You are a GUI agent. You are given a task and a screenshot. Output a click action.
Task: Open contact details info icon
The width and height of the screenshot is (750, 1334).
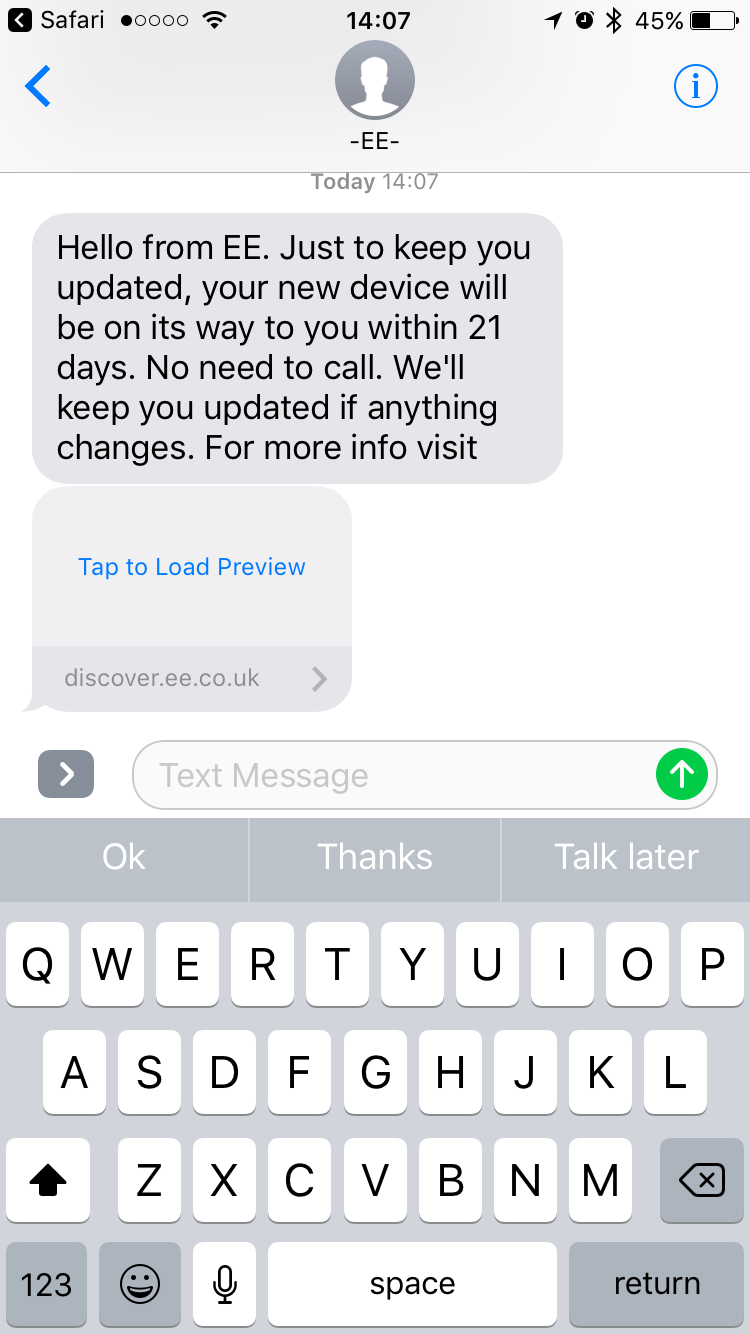point(696,87)
